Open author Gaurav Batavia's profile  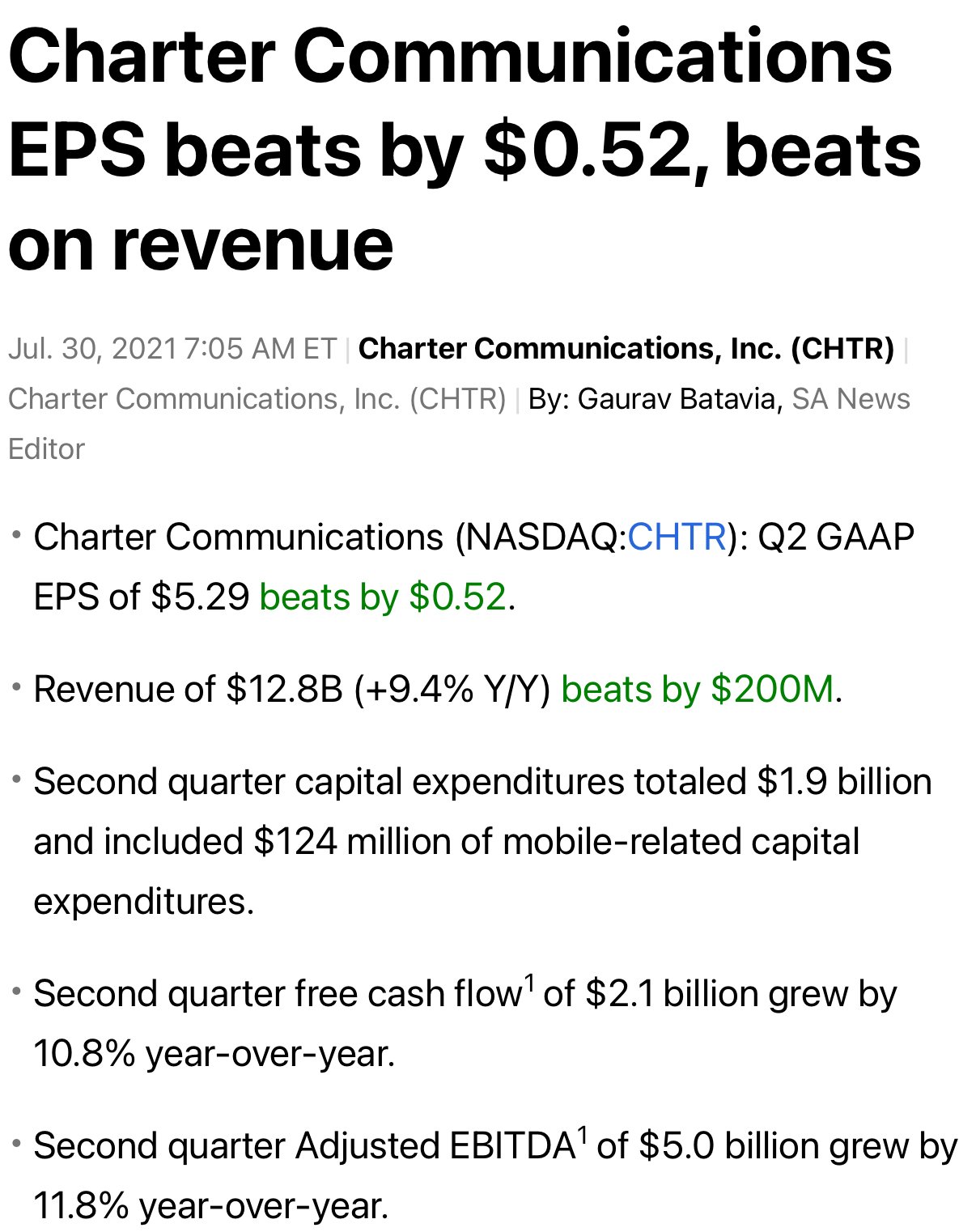click(678, 399)
